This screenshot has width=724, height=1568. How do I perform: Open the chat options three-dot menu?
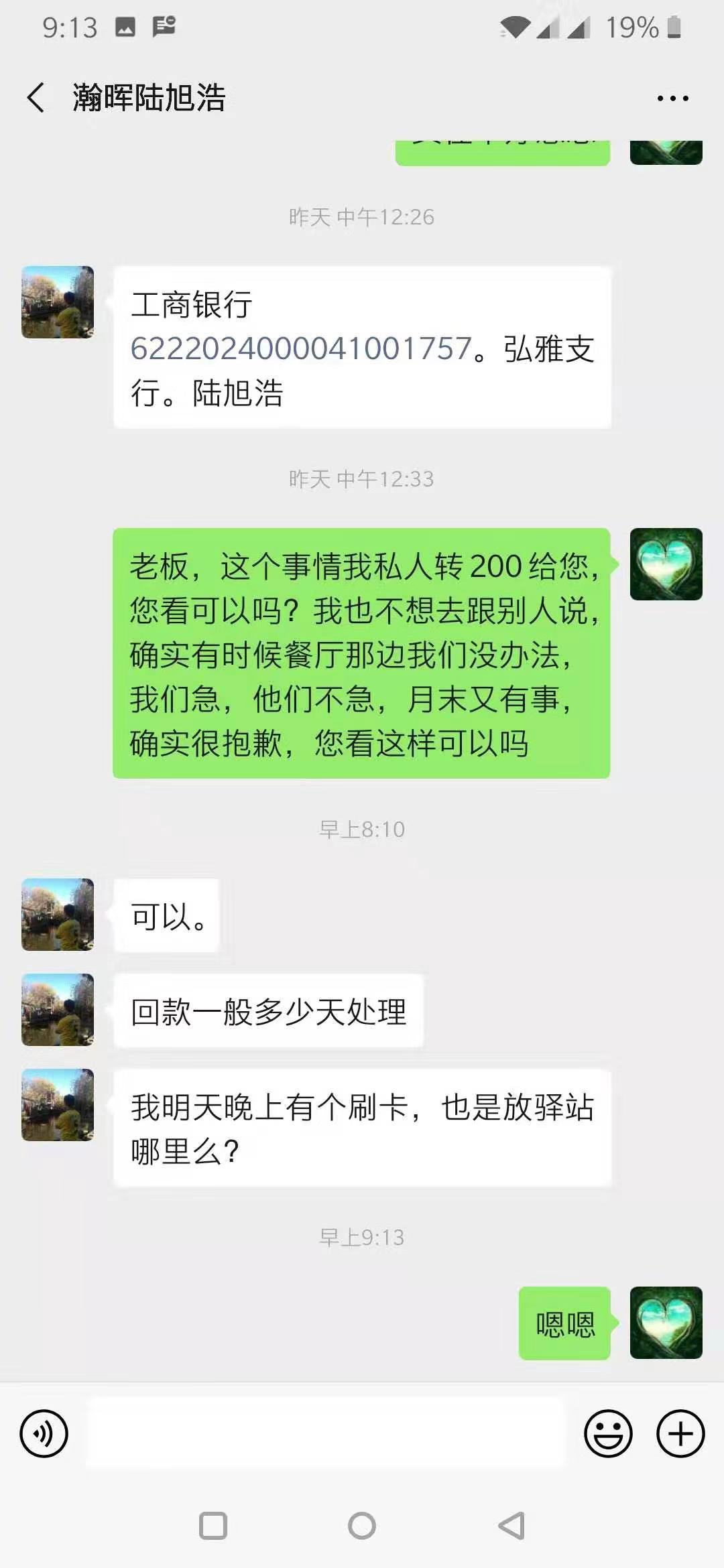click(672, 99)
